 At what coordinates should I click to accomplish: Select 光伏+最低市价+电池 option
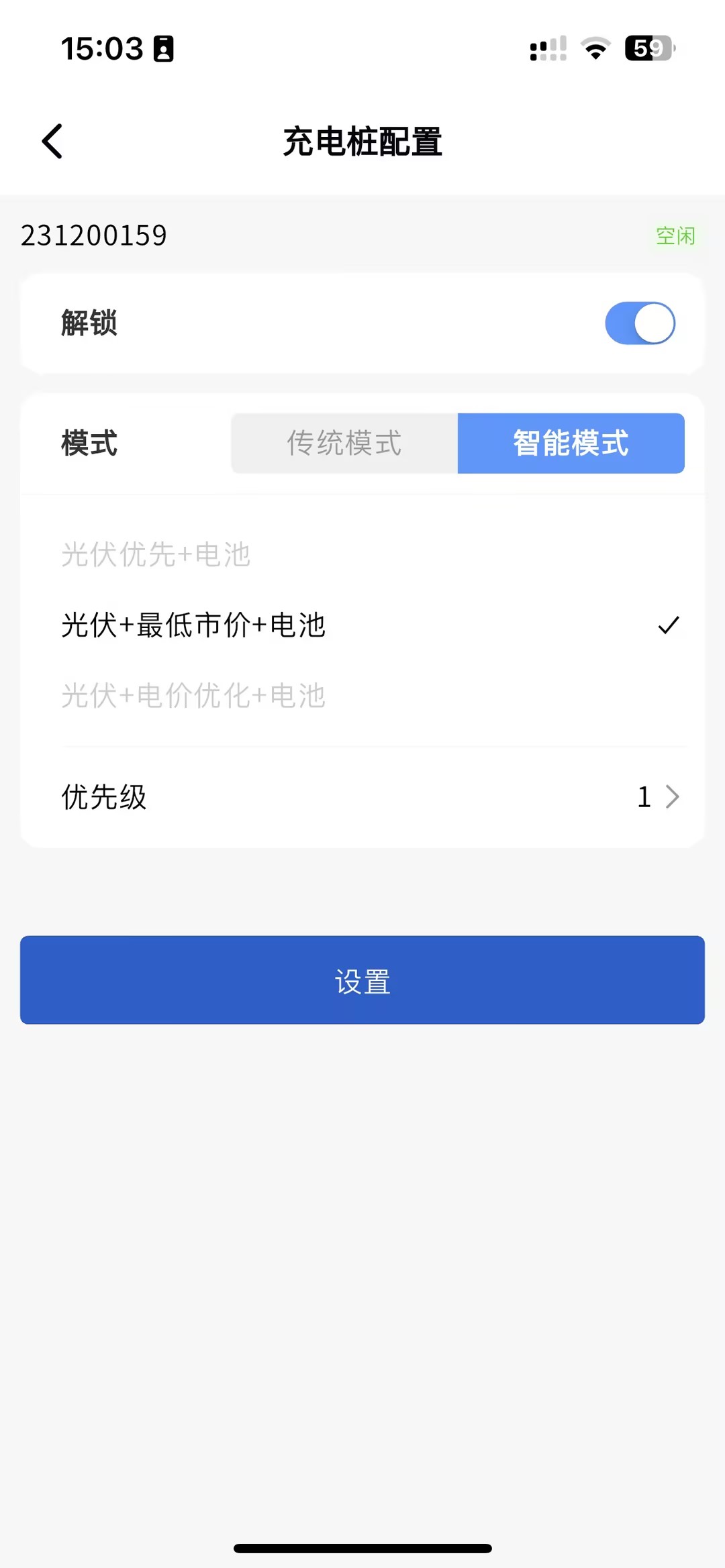pyautogui.click(x=193, y=625)
